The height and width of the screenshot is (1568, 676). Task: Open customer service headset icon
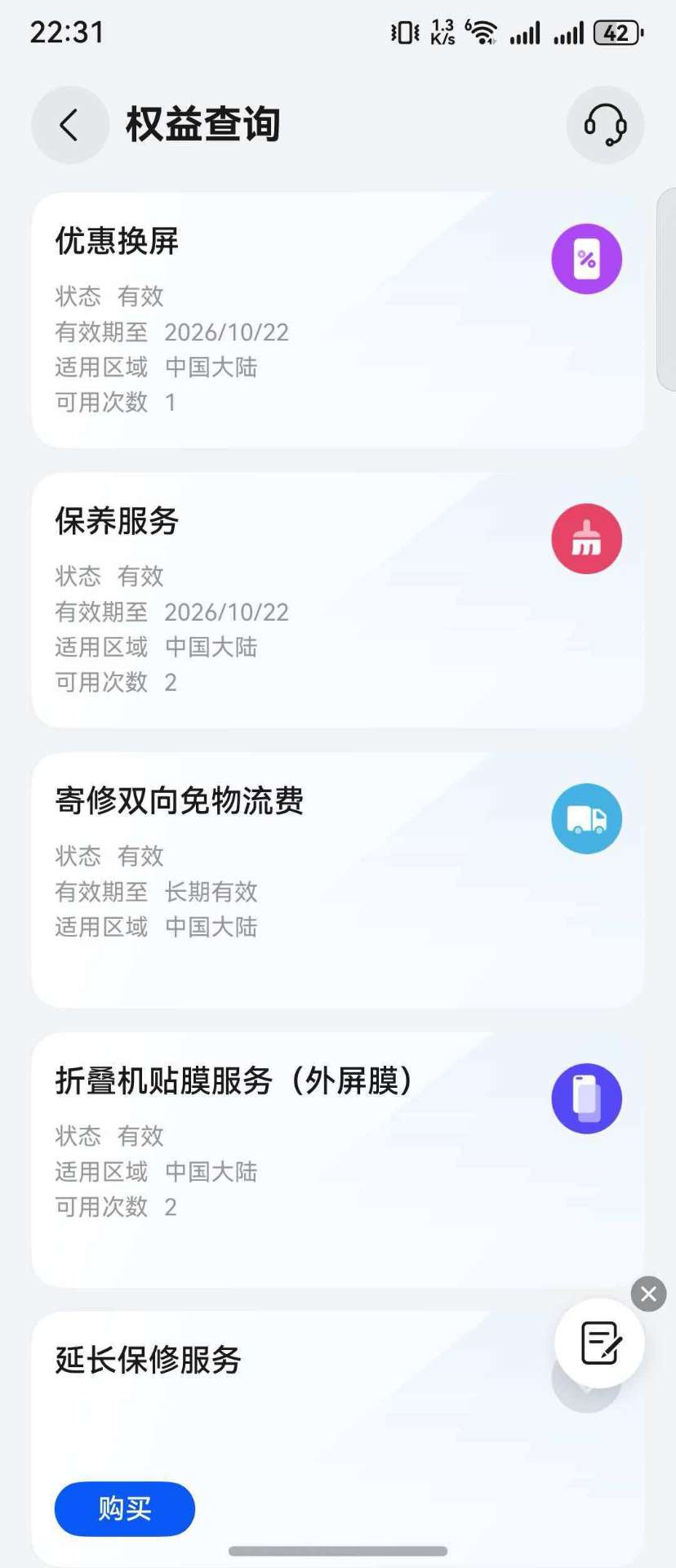pyautogui.click(x=605, y=125)
